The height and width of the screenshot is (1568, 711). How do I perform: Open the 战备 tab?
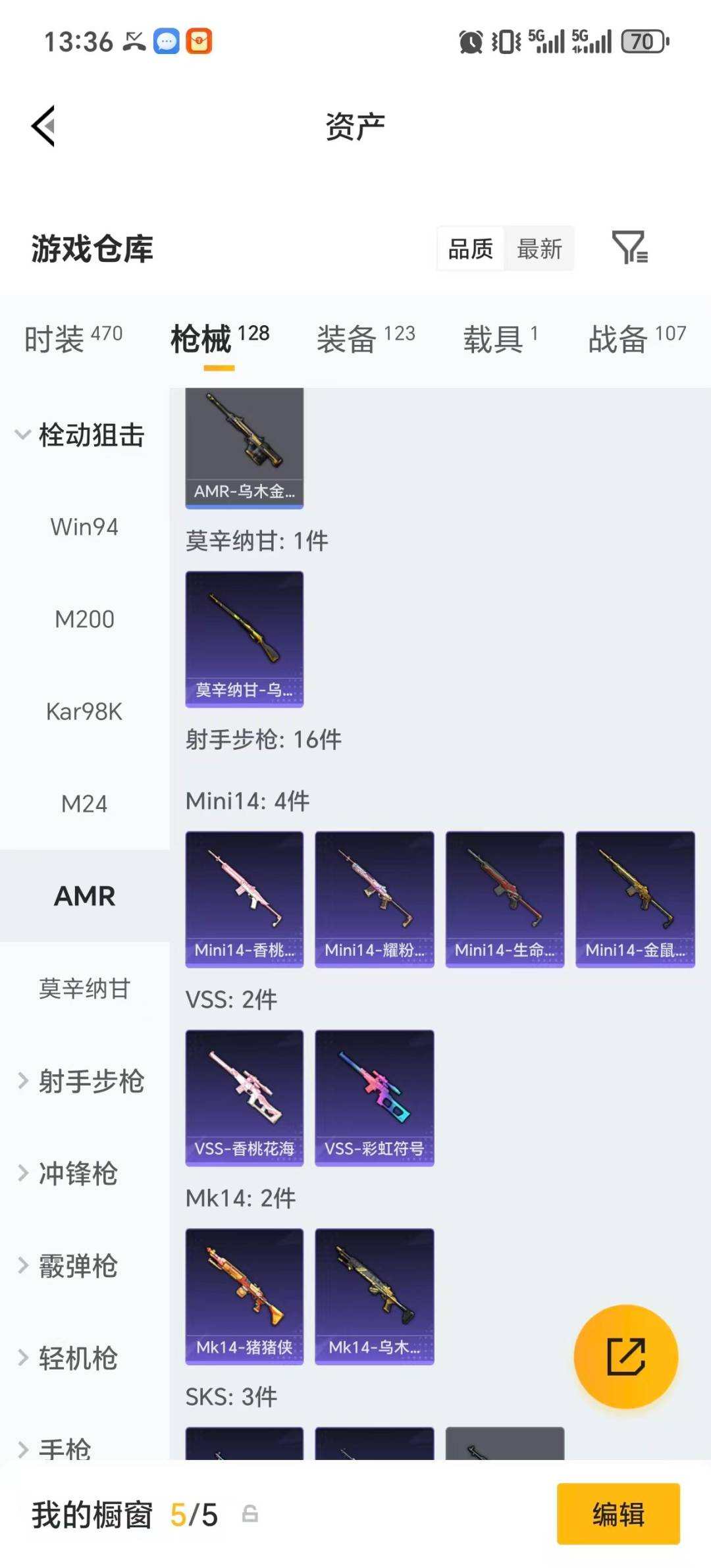616,338
